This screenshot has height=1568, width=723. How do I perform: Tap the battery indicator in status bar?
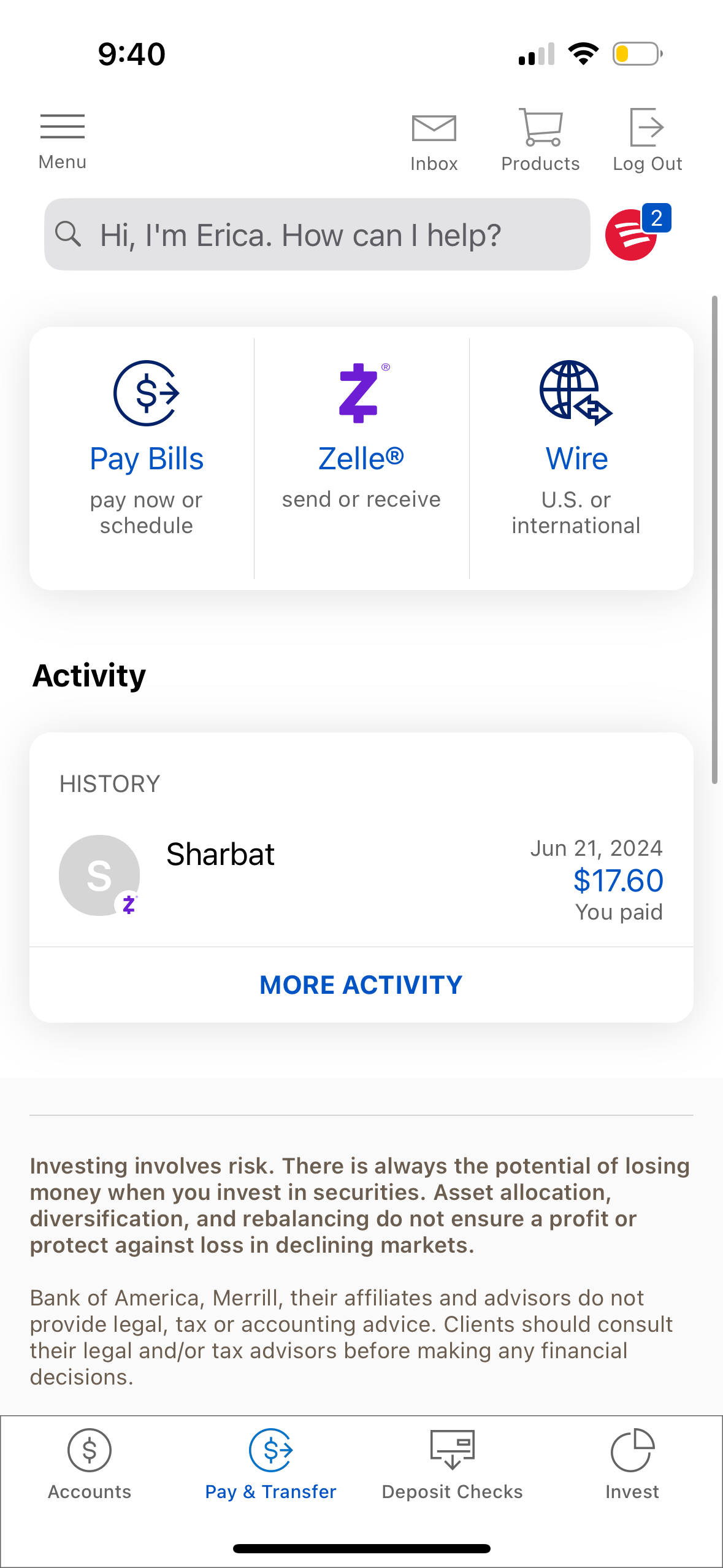click(635, 53)
